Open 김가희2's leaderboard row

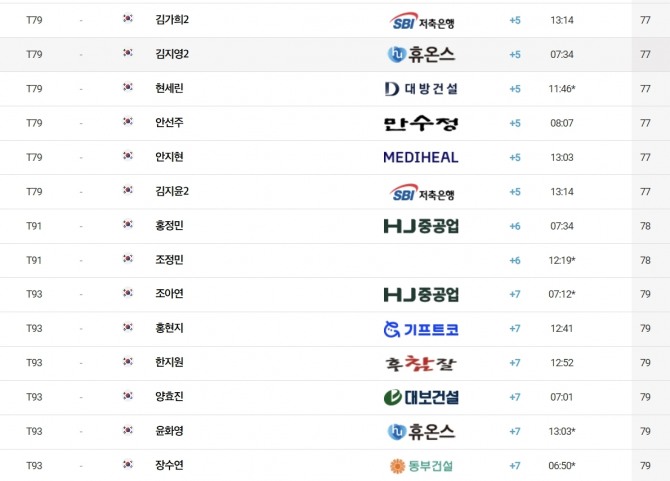(335, 20)
